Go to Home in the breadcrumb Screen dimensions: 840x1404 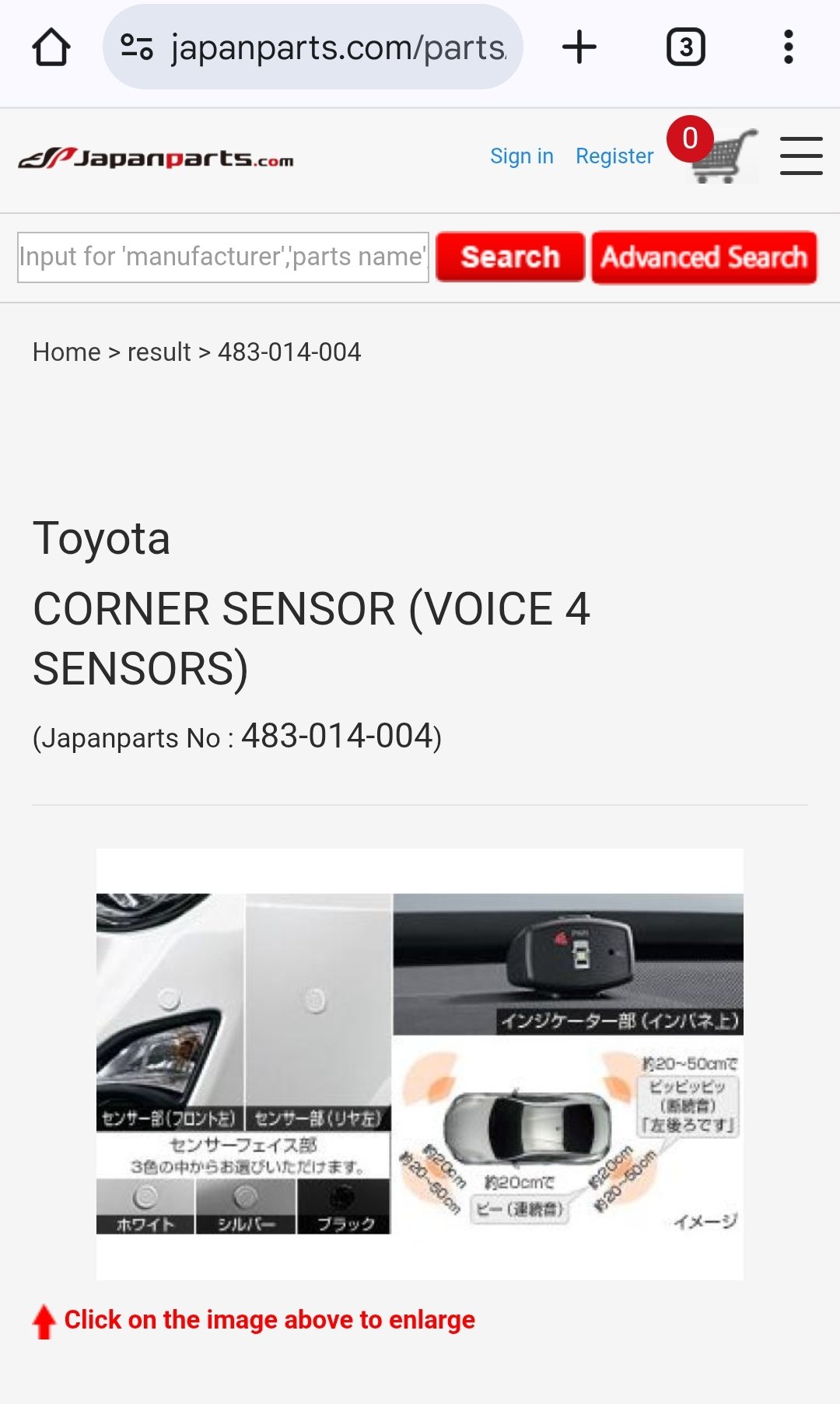tap(67, 352)
